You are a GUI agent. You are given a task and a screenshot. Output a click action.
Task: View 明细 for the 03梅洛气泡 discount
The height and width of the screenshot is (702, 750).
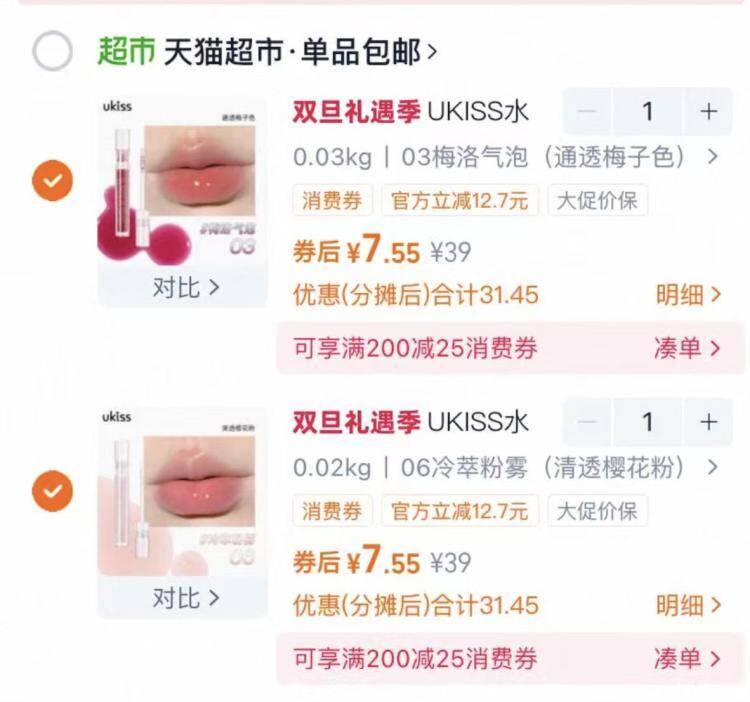(688, 295)
